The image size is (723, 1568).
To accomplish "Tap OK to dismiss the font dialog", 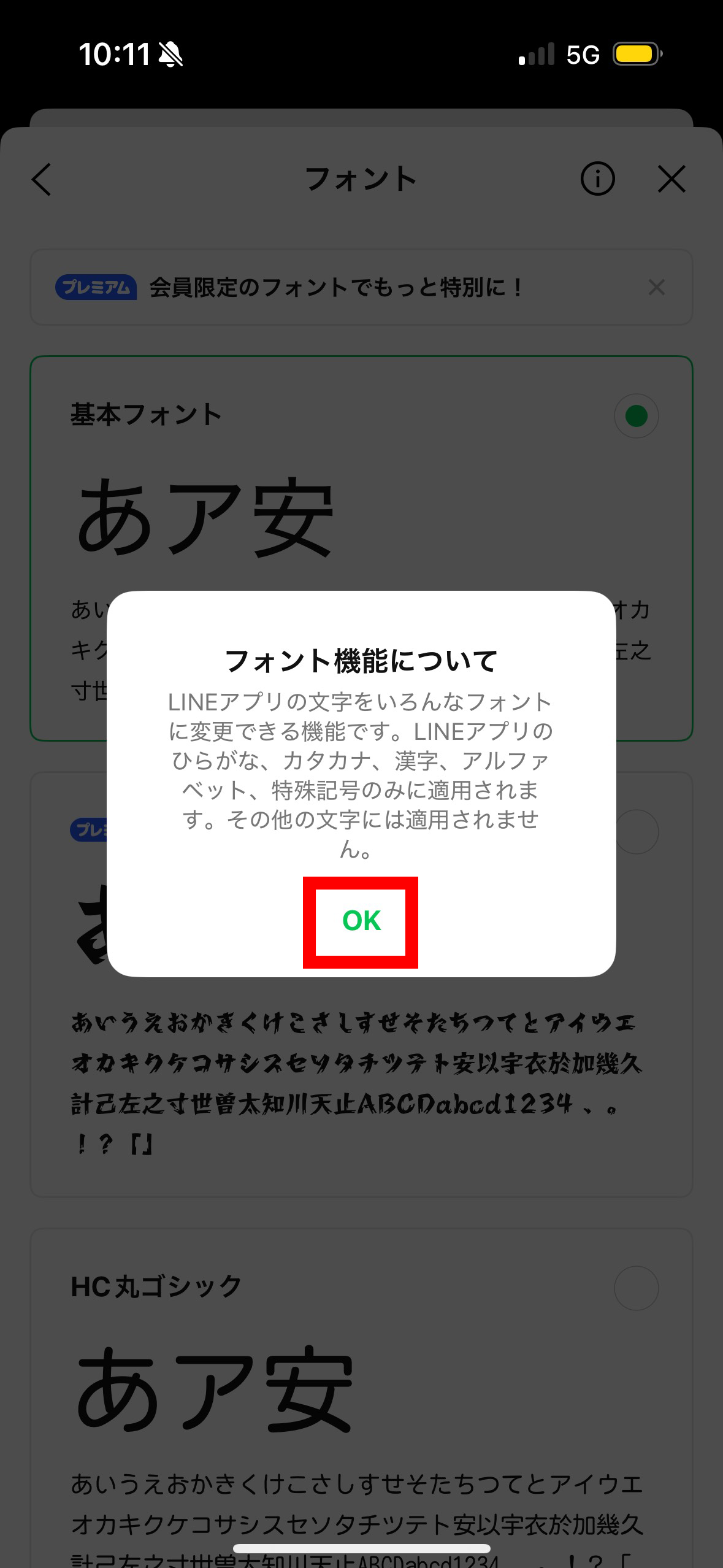I will [x=361, y=921].
